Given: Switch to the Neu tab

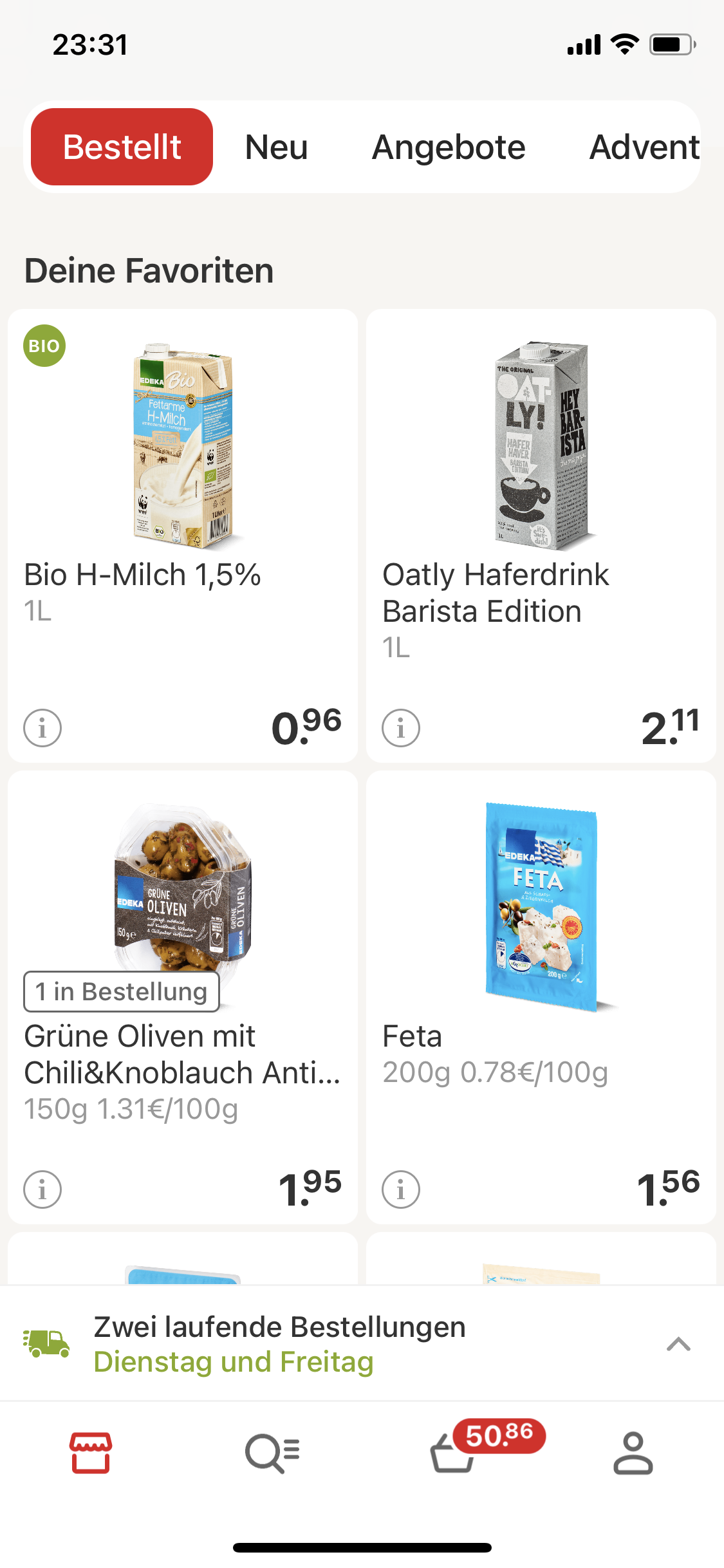Looking at the screenshot, I should pyautogui.click(x=276, y=147).
